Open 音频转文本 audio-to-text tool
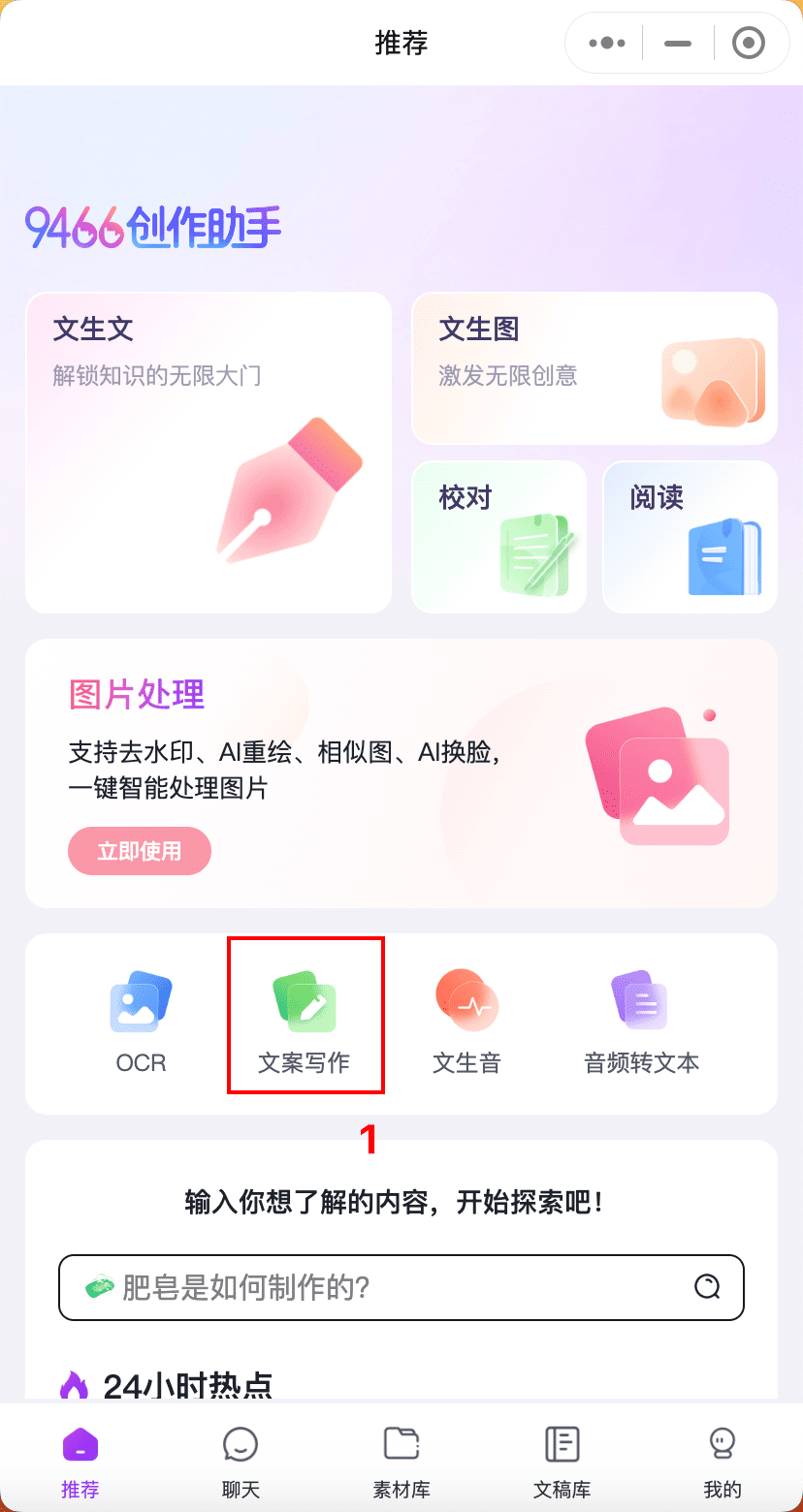 641,1022
